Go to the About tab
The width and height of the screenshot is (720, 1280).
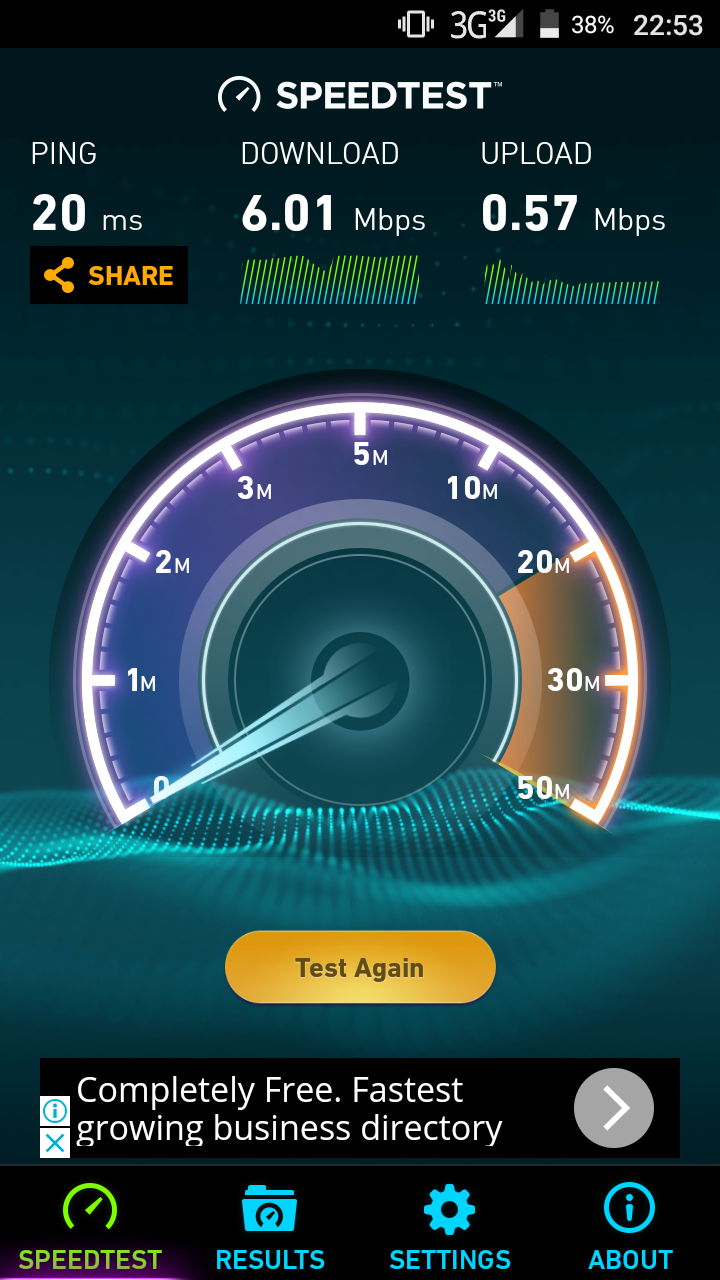(x=630, y=1227)
